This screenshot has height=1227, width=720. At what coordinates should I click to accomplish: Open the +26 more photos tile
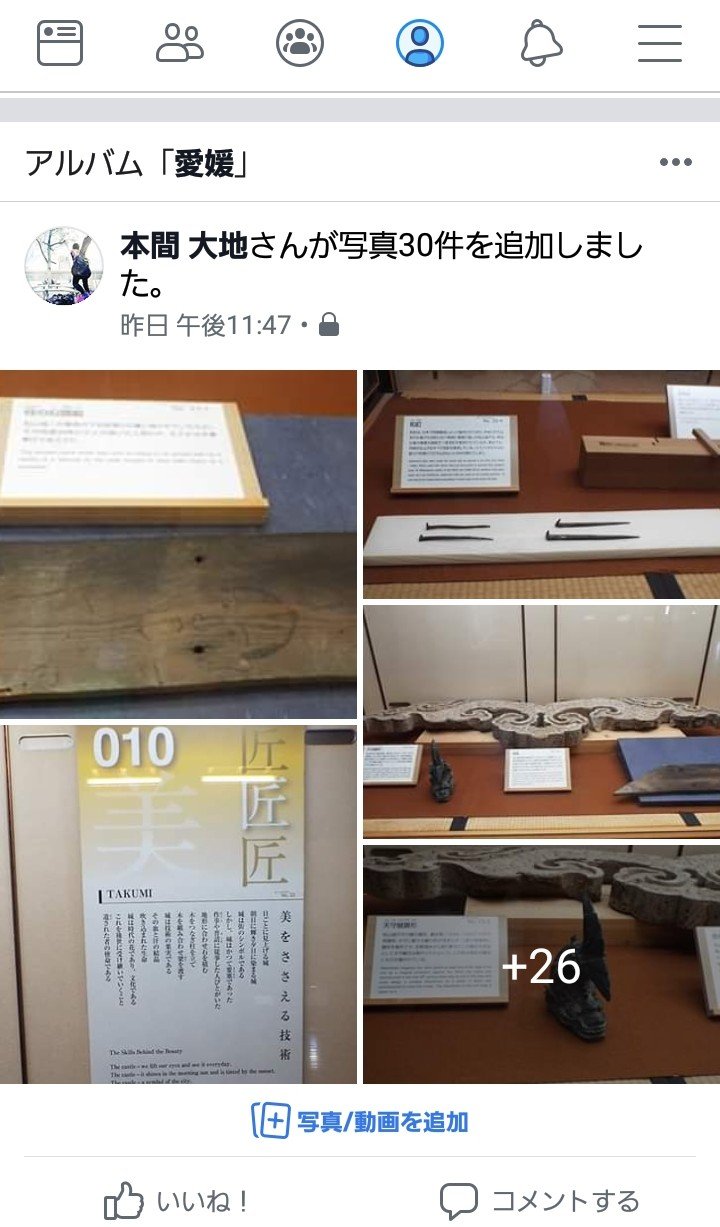coord(541,964)
